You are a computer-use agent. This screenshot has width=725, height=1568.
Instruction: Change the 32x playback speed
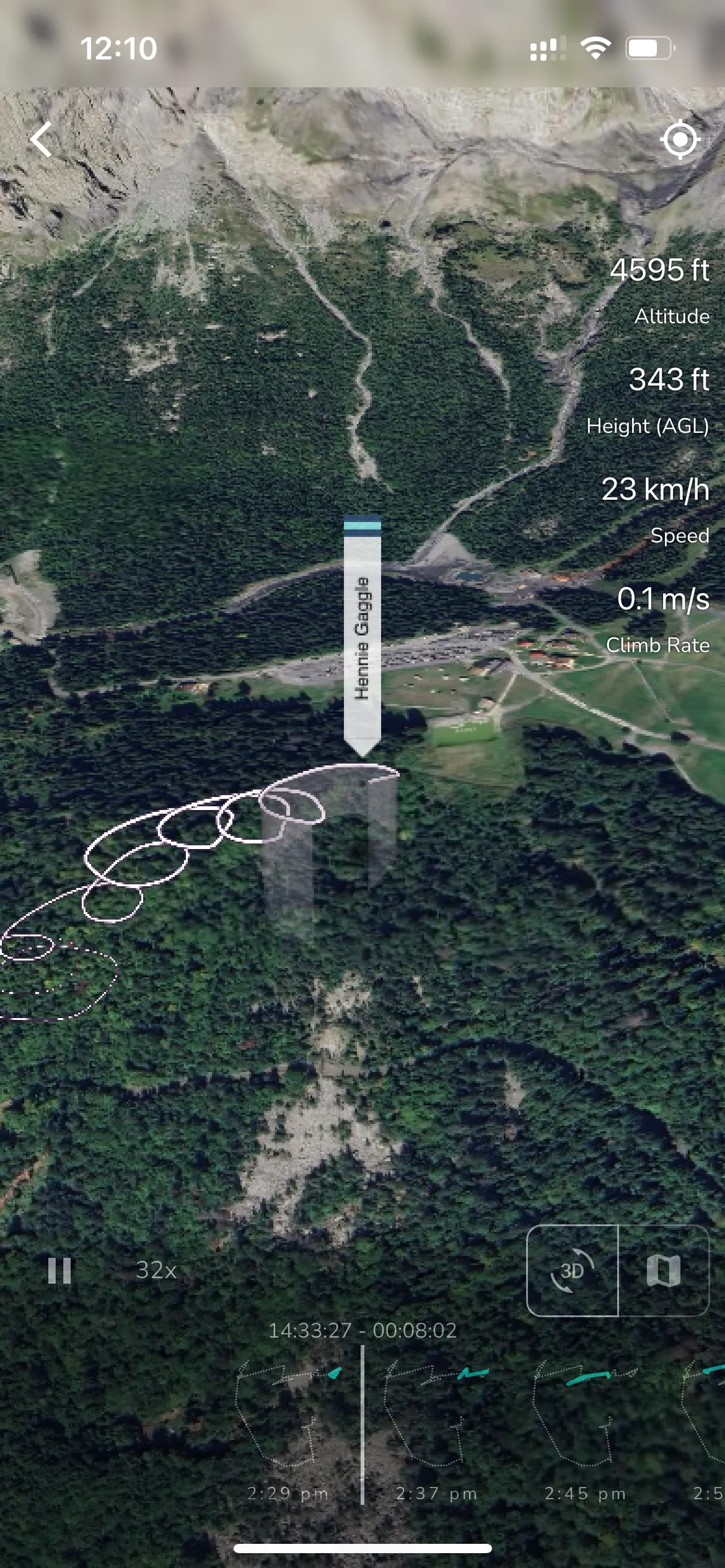(156, 1270)
